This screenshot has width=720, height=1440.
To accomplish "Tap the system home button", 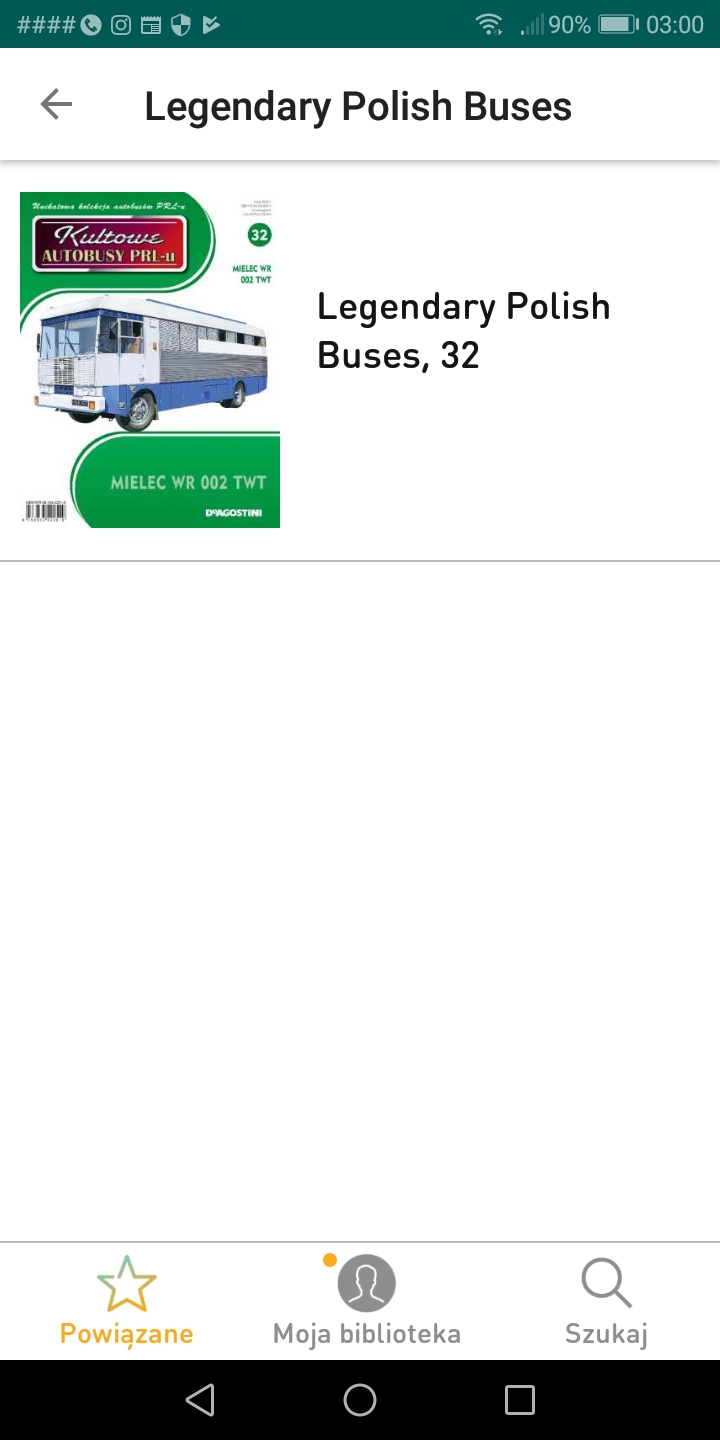I will (360, 1400).
